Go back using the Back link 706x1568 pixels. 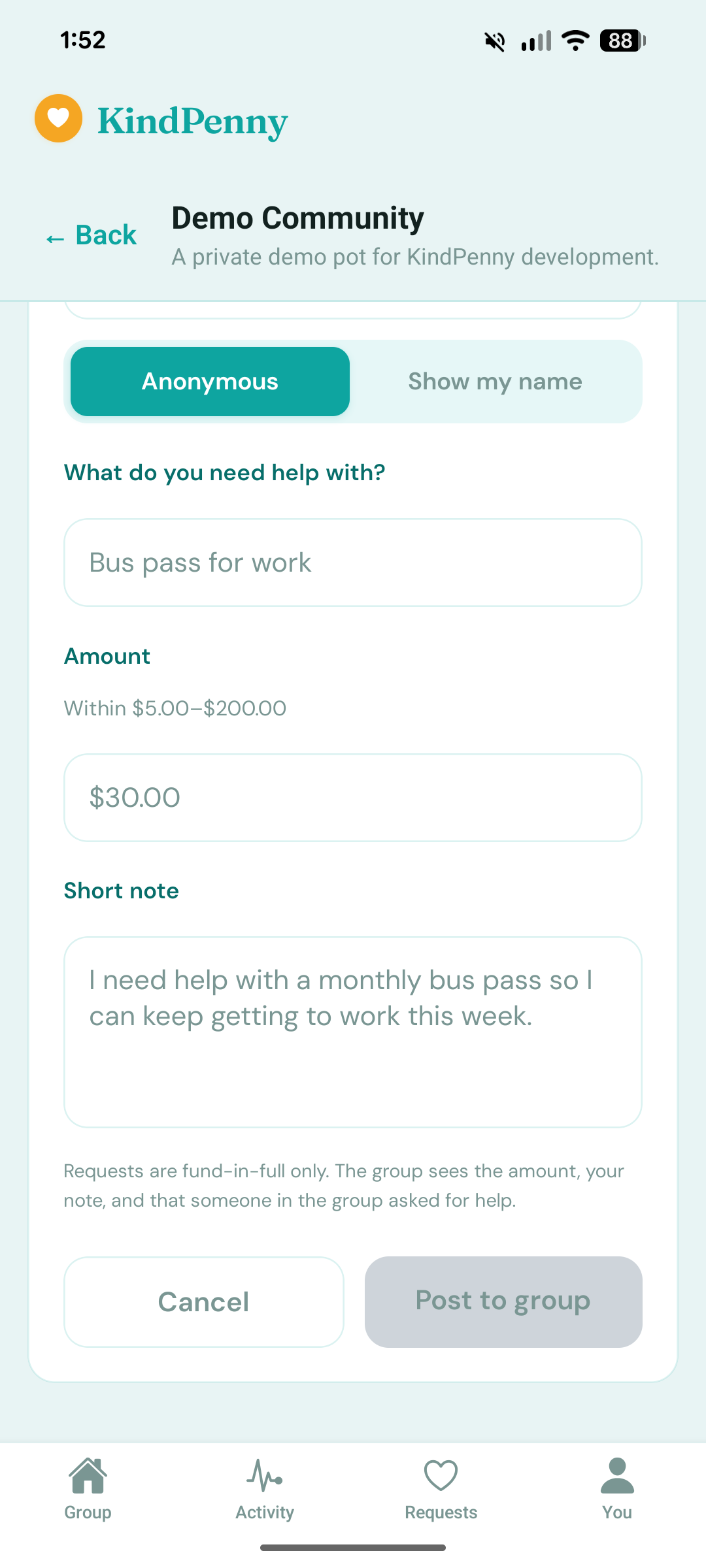click(x=92, y=236)
